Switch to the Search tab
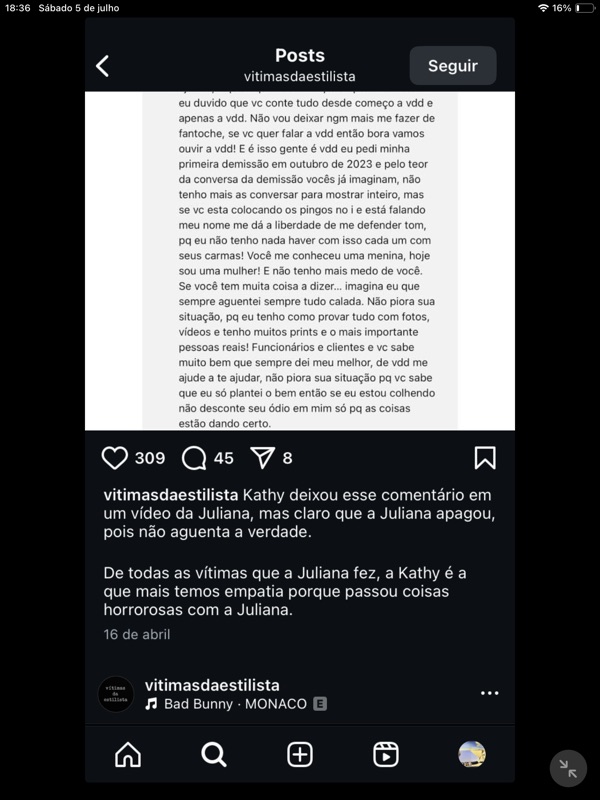This screenshot has width=600, height=800. (214, 754)
